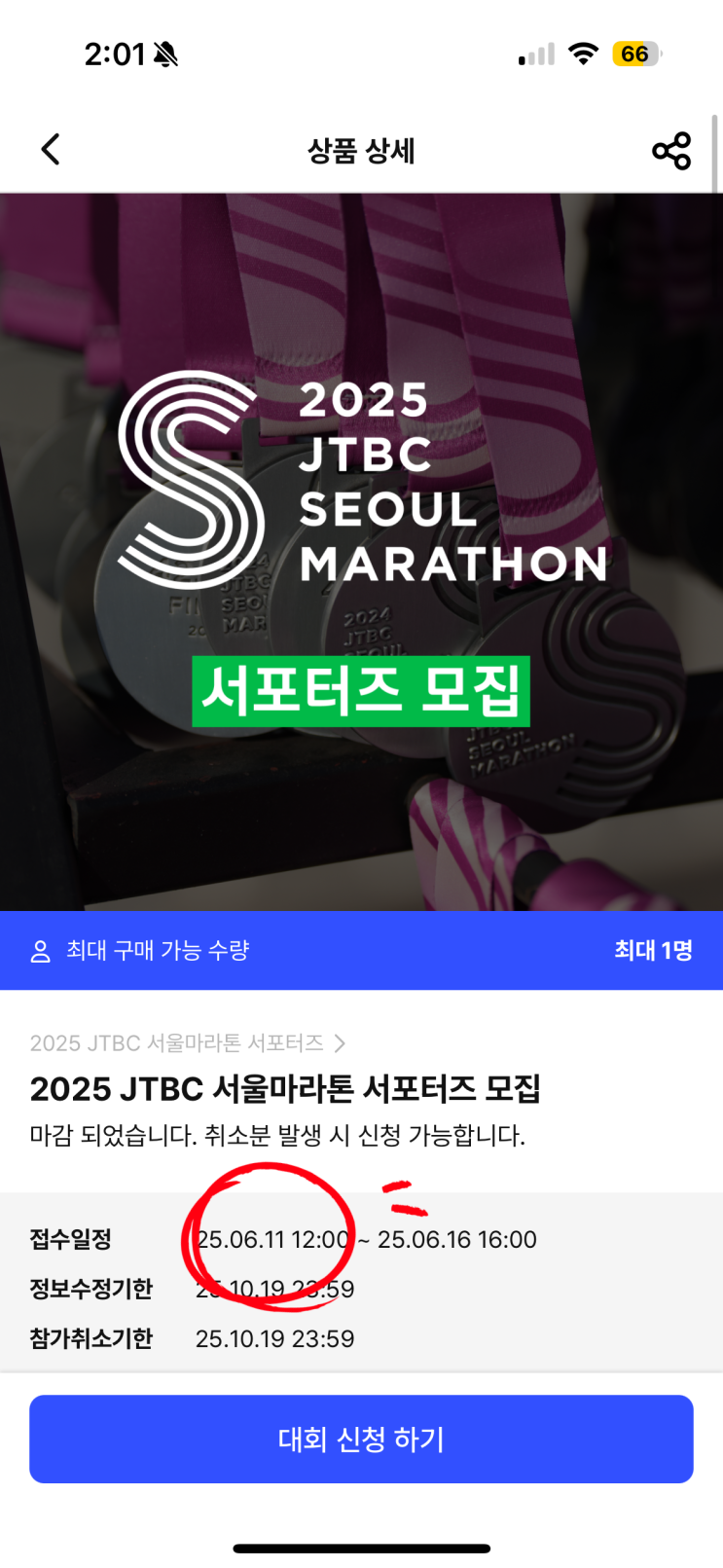723x1568 pixels.
Task: Tap the back arrow to leave product details
Action: tap(51, 150)
